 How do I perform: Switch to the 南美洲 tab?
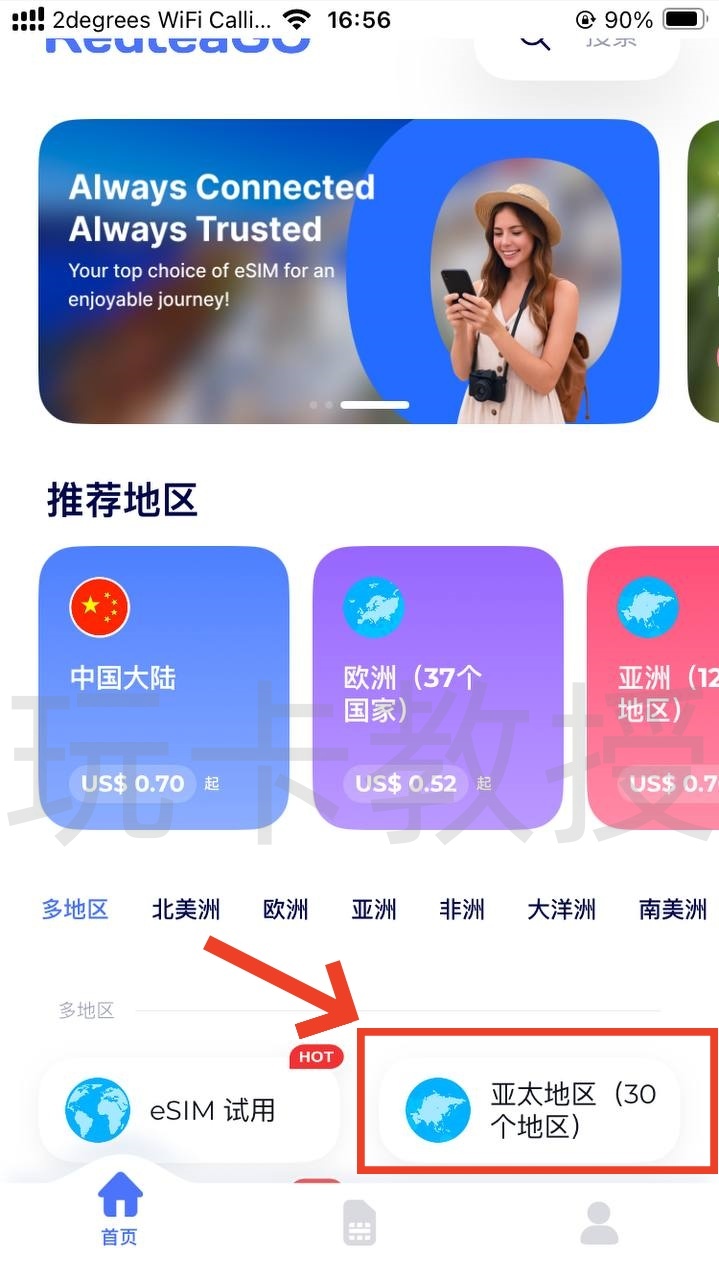(673, 910)
